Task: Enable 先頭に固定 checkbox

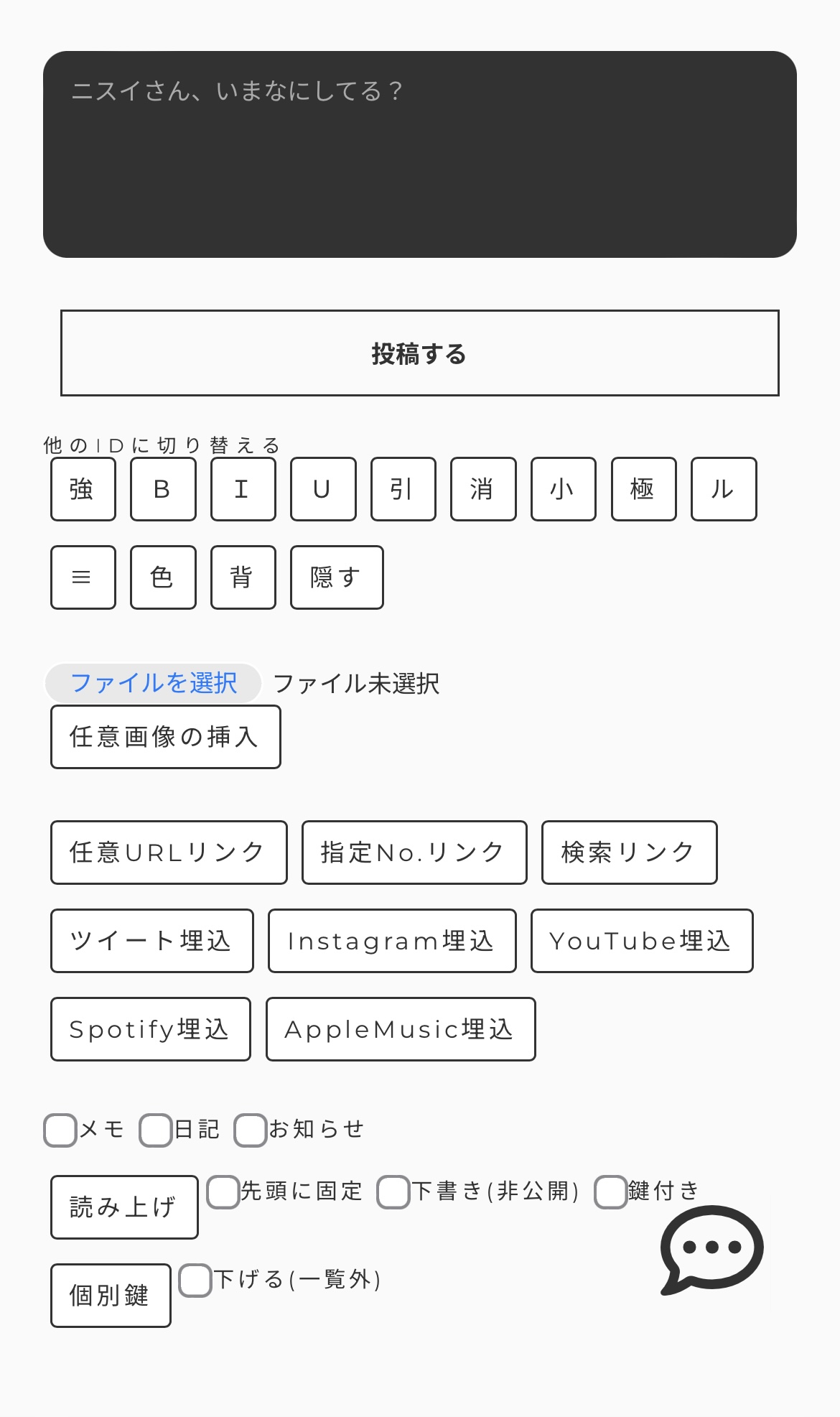Action: (x=223, y=1192)
